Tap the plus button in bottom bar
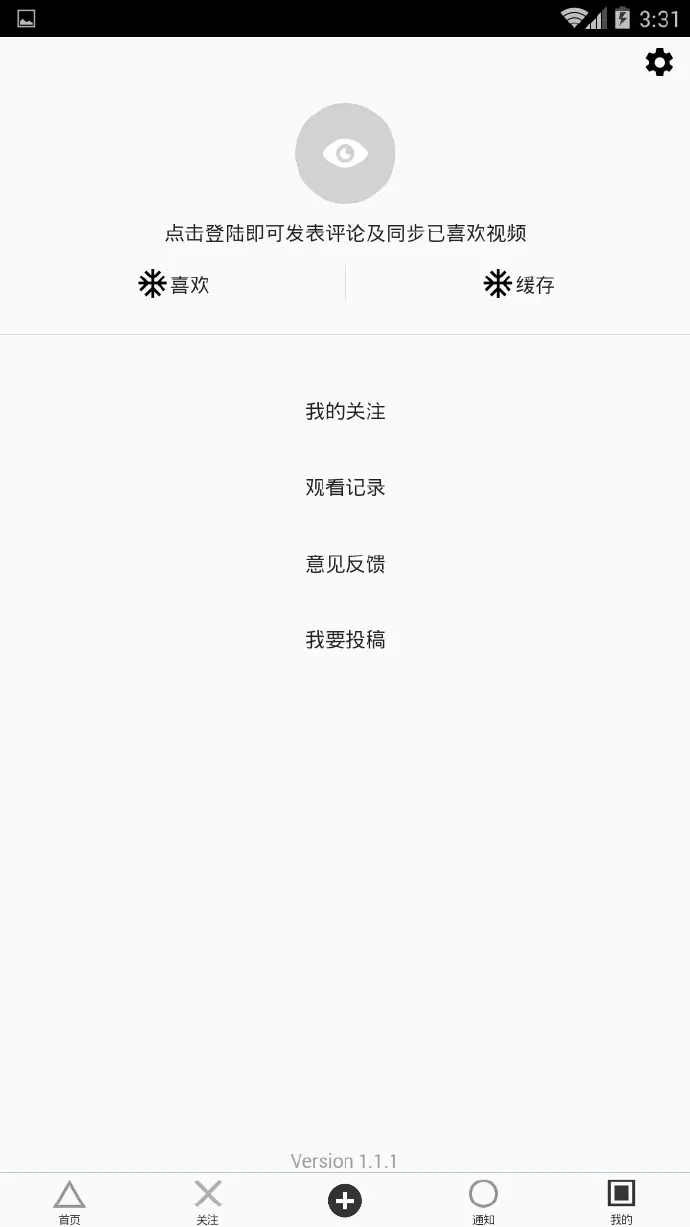Image resolution: width=690 pixels, height=1227 pixels. coord(345,1200)
